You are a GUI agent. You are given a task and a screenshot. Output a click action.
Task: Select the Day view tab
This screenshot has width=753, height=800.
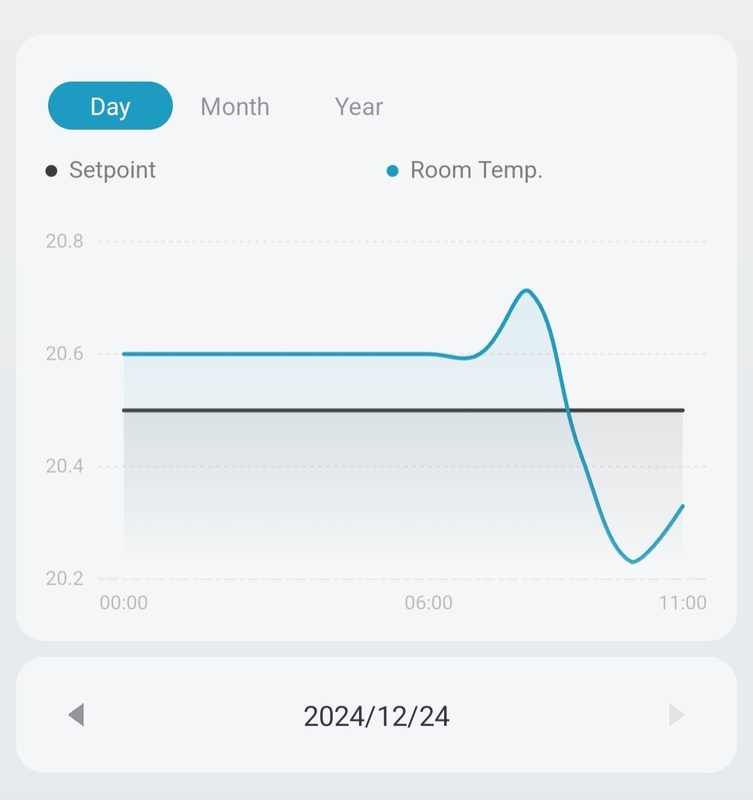click(x=110, y=106)
